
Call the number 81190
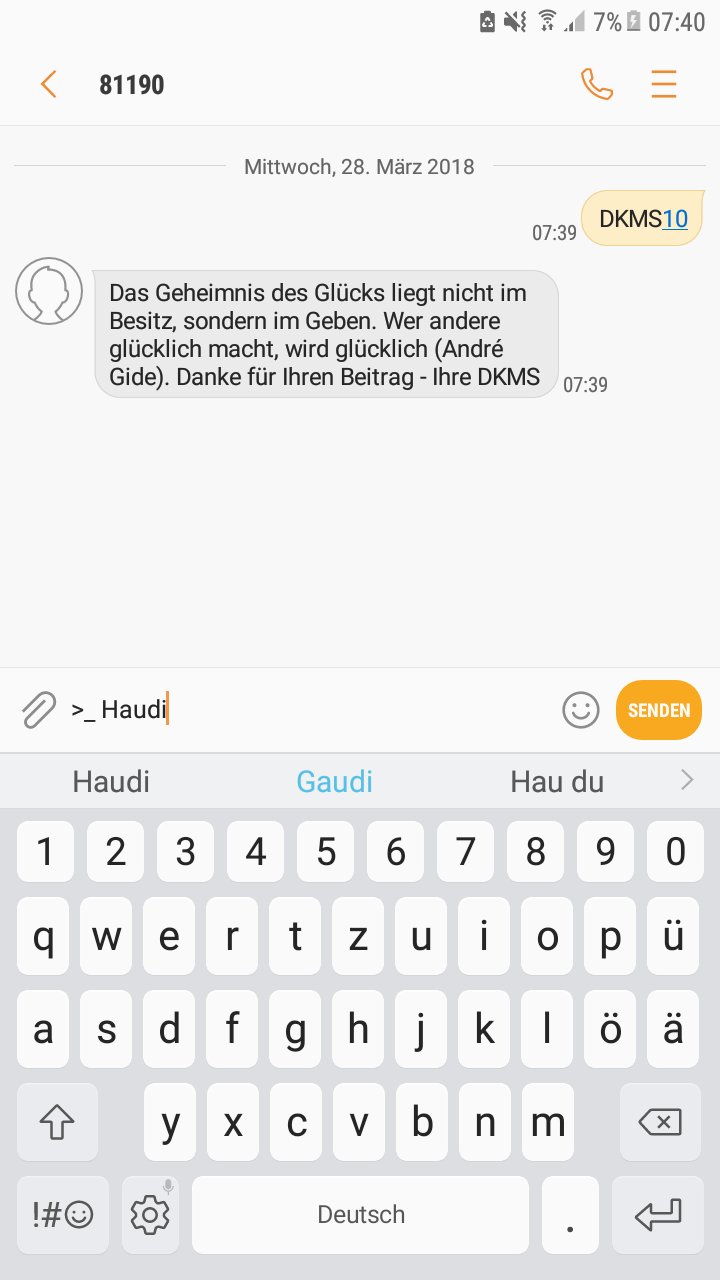point(597,84)
